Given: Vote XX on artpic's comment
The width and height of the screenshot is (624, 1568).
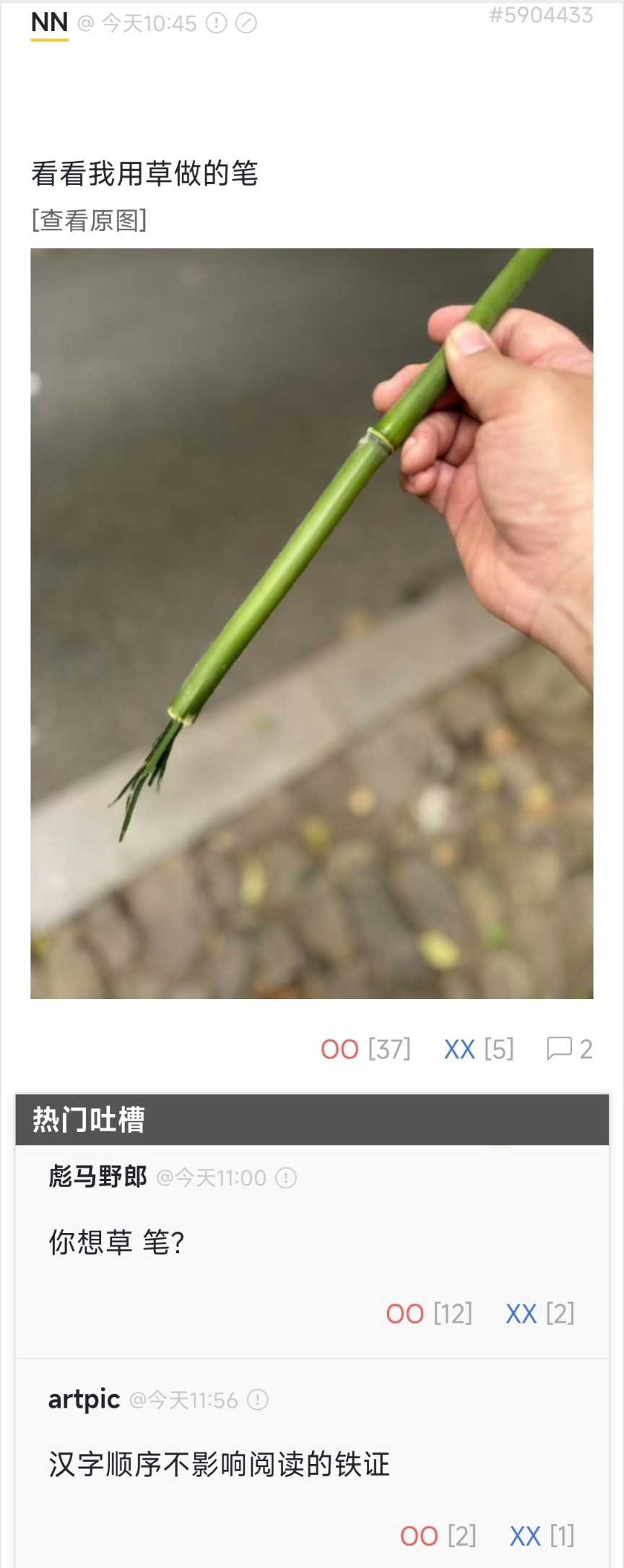Looking at the screenshot, I should click(526, 1536).
